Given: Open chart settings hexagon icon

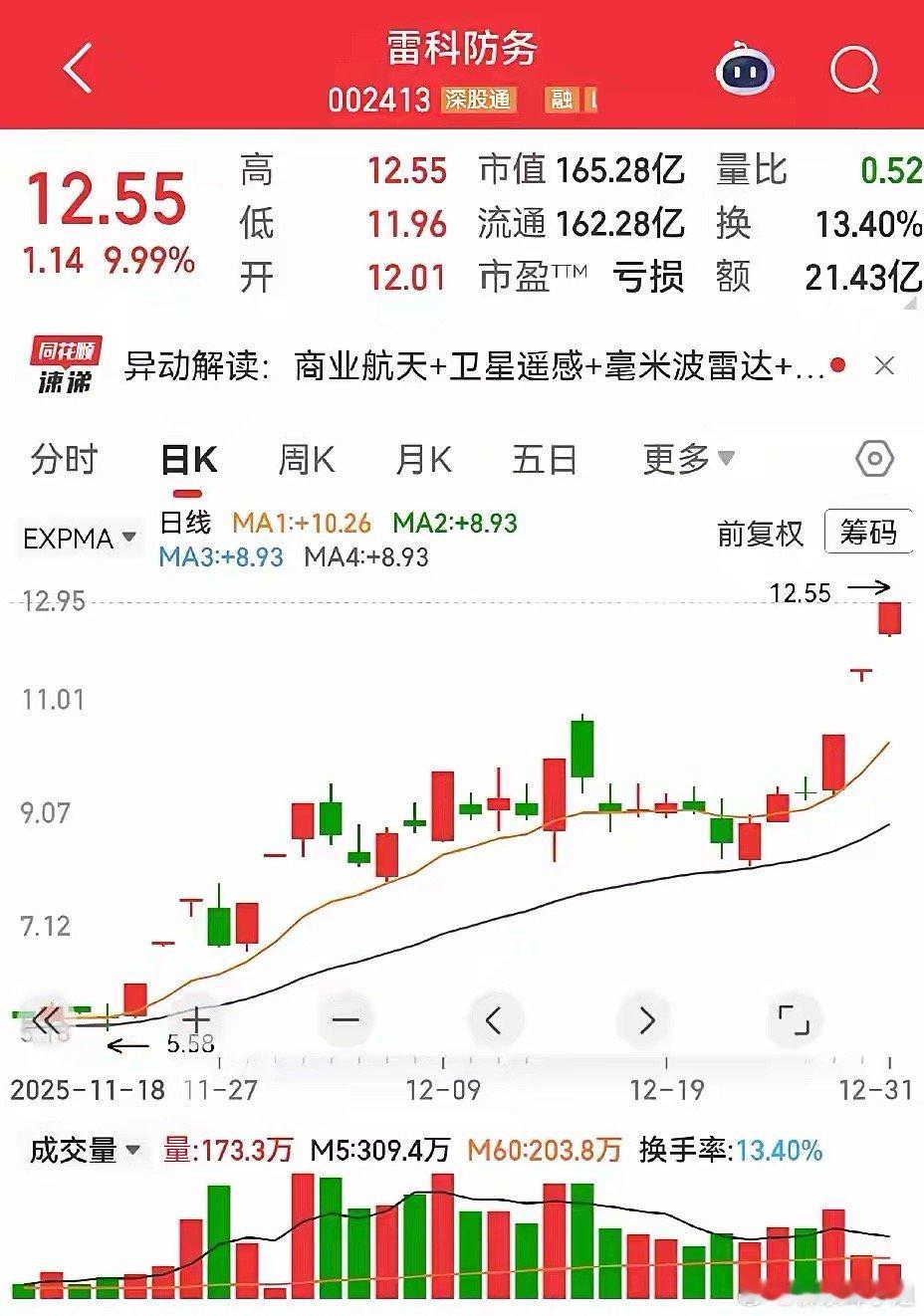Looking at the screenshot, I should coord(874,460).
